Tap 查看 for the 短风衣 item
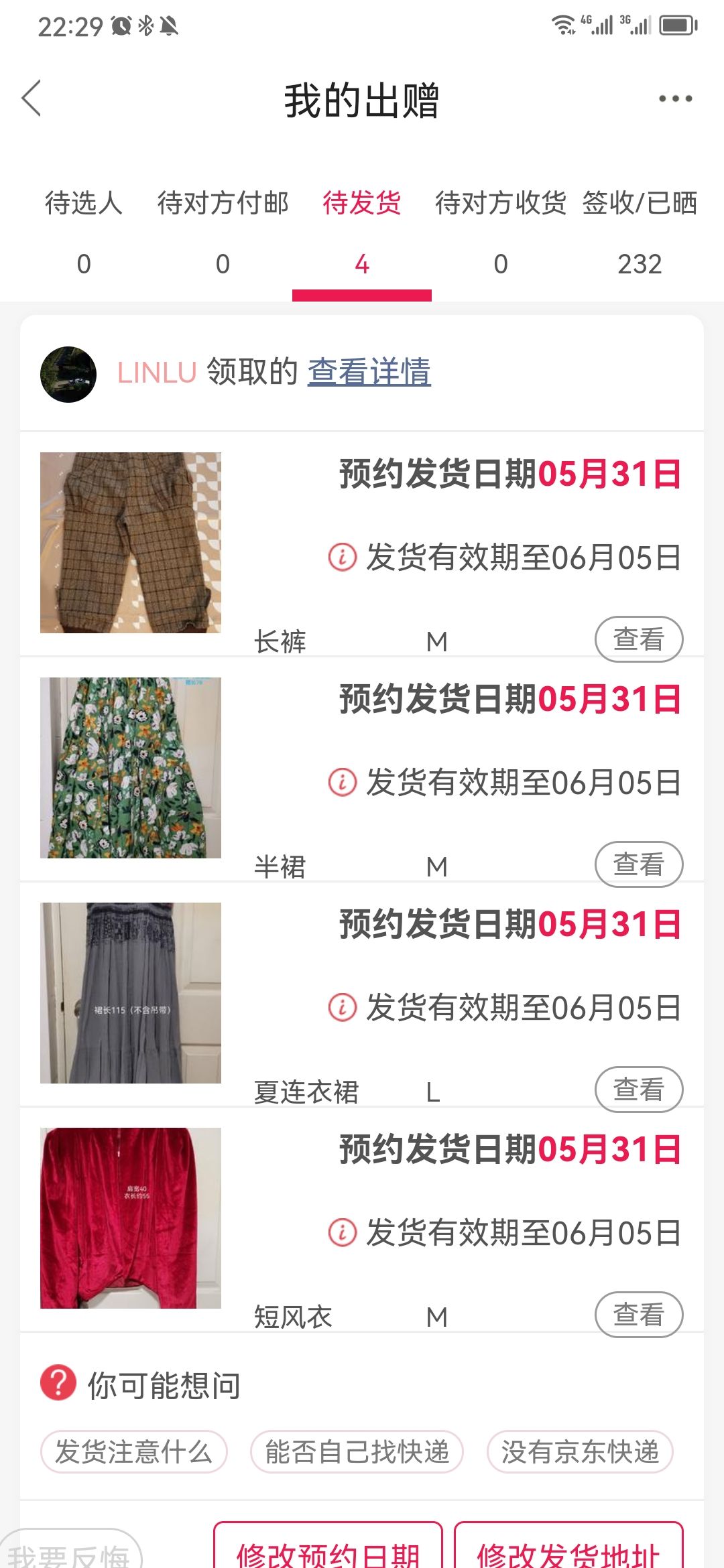Image resolution: width=724 pixels, height=1568 pixels. pyautogui.click(x=639, y=1315)
